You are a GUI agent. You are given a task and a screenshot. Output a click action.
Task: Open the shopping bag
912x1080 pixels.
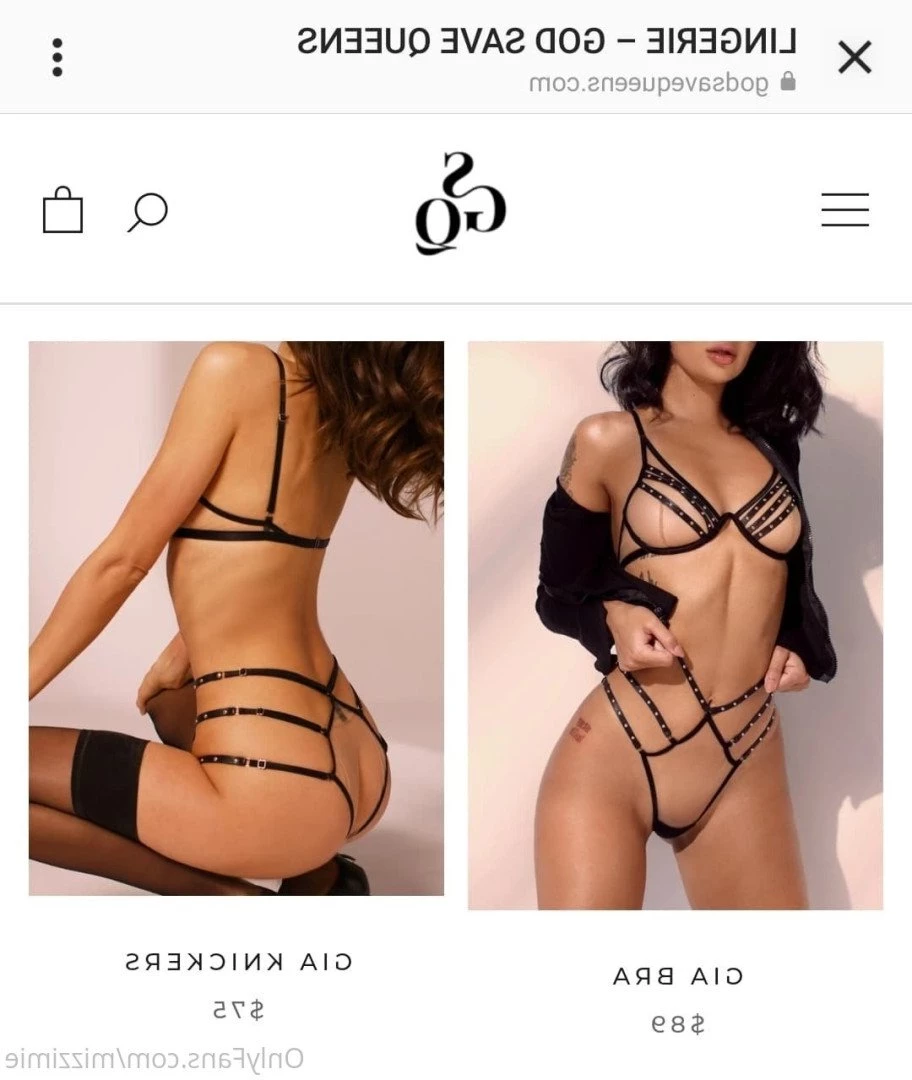click(x=62, y=210)
